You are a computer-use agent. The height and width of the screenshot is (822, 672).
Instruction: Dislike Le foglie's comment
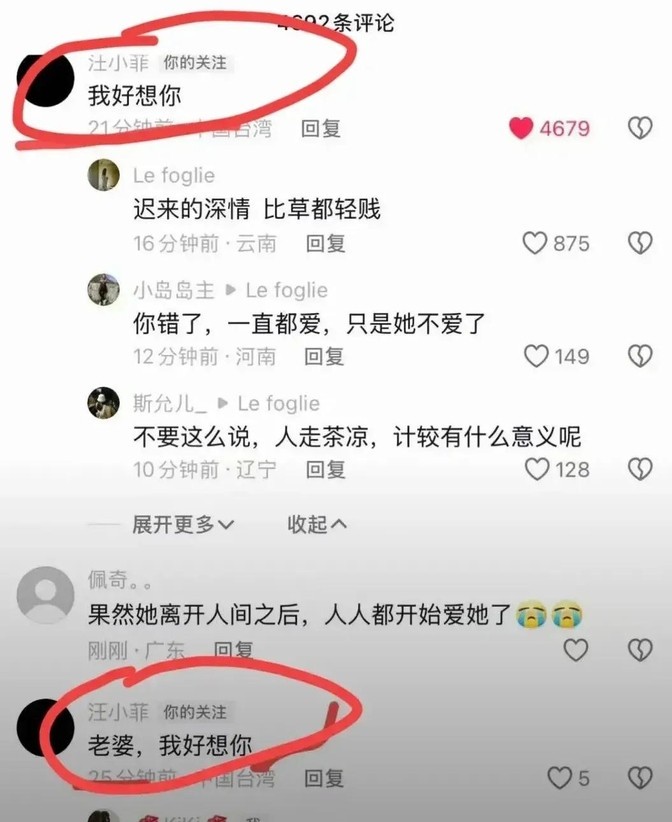coord(640,243)
